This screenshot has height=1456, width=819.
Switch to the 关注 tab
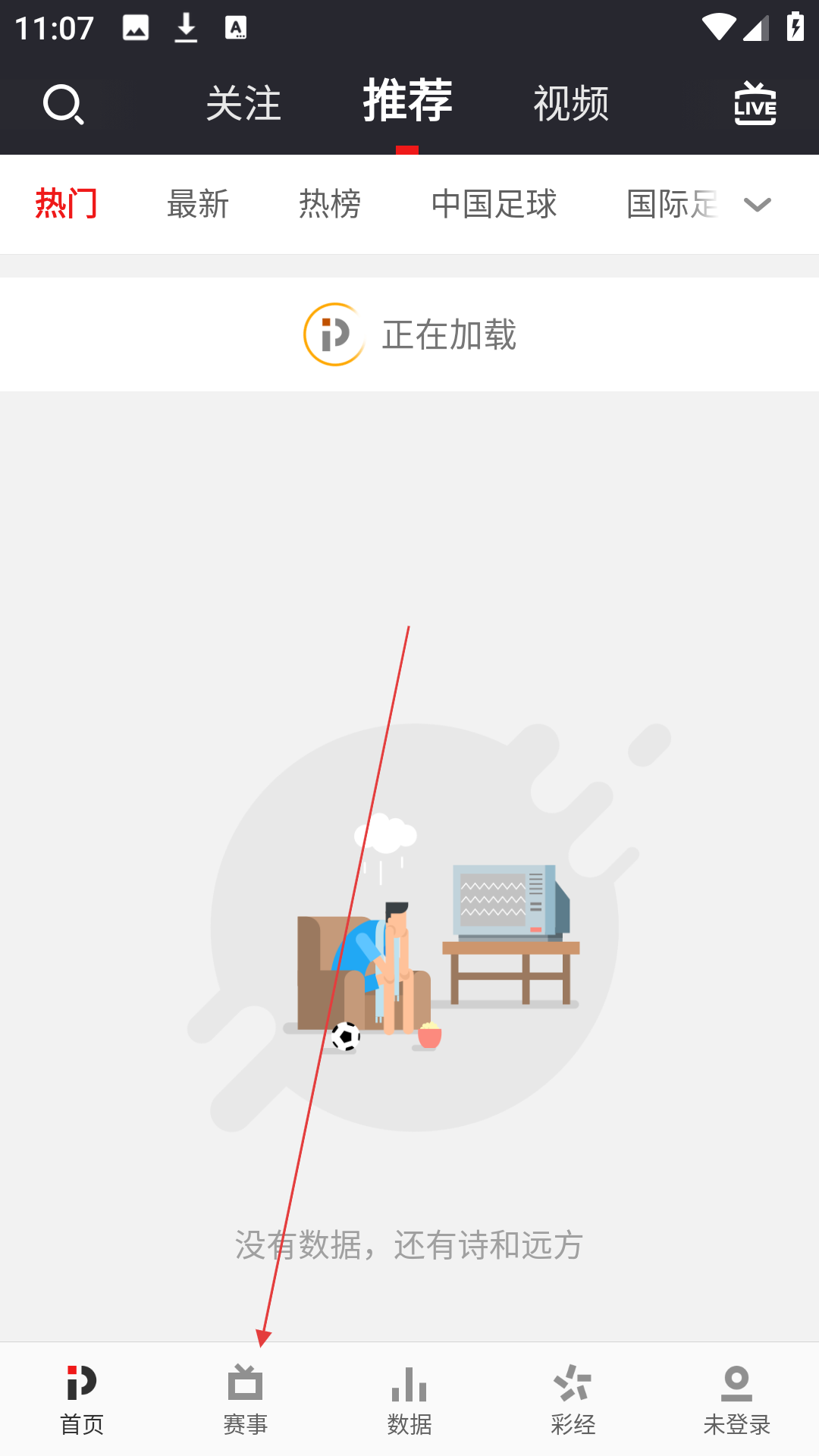[243, 104]
